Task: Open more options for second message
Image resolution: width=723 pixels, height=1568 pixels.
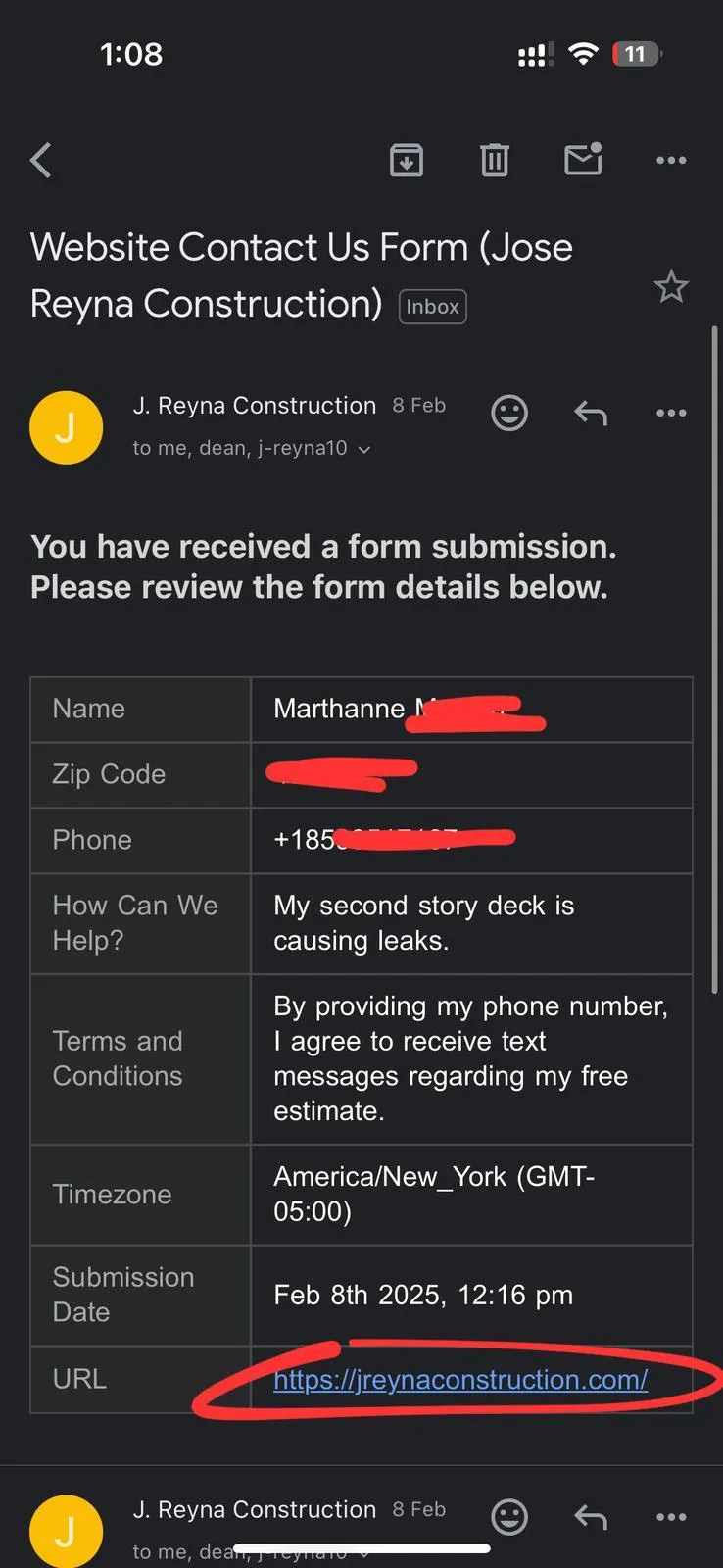Action: [671, 1517]
